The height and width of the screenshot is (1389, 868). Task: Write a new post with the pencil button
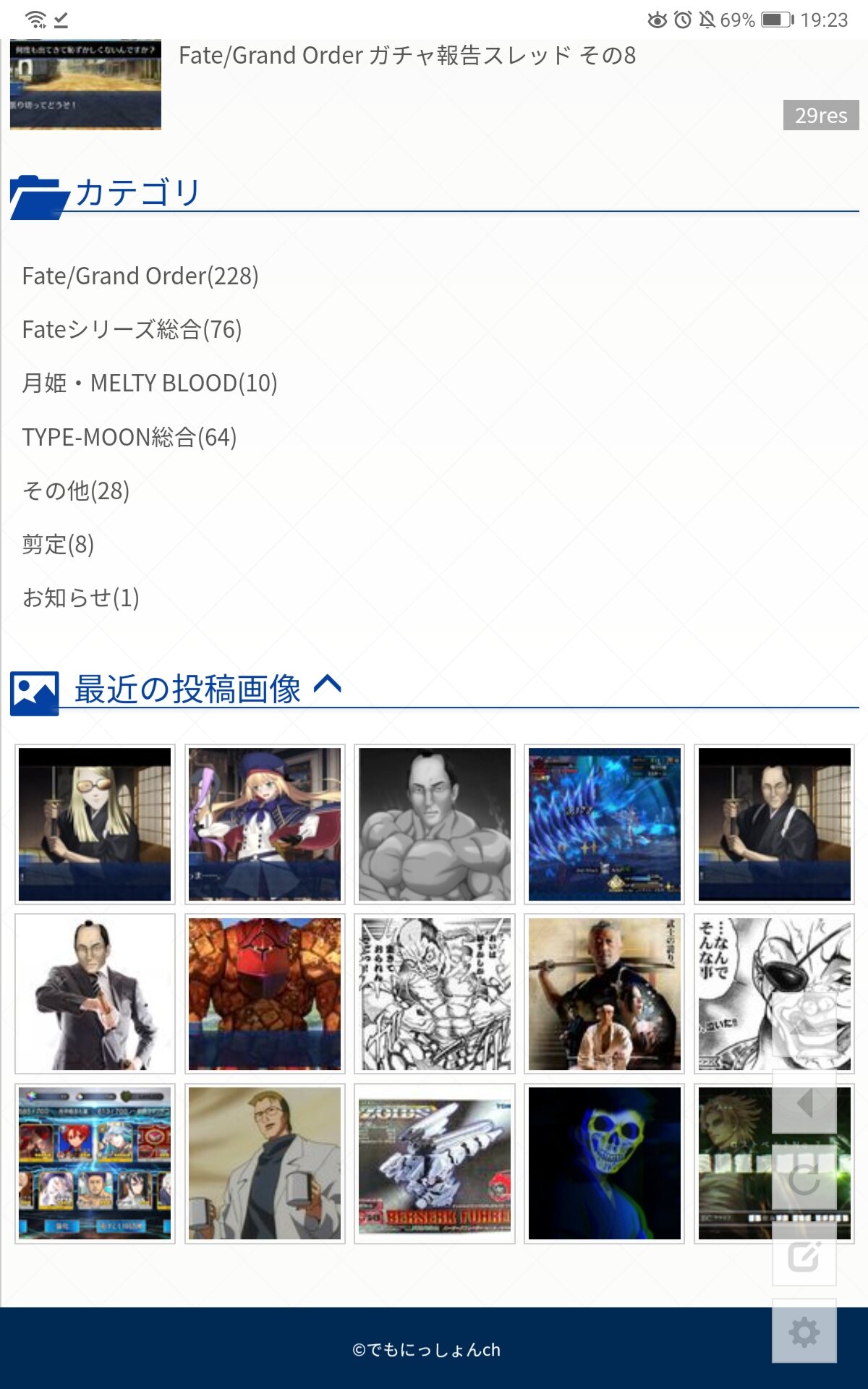point(804,1256)
